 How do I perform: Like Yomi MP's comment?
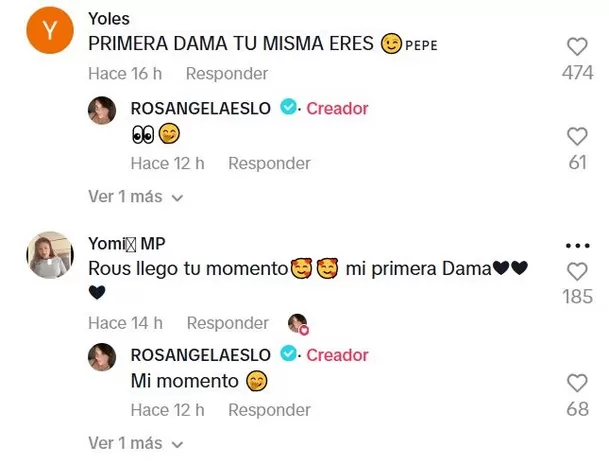coord(577,271)
